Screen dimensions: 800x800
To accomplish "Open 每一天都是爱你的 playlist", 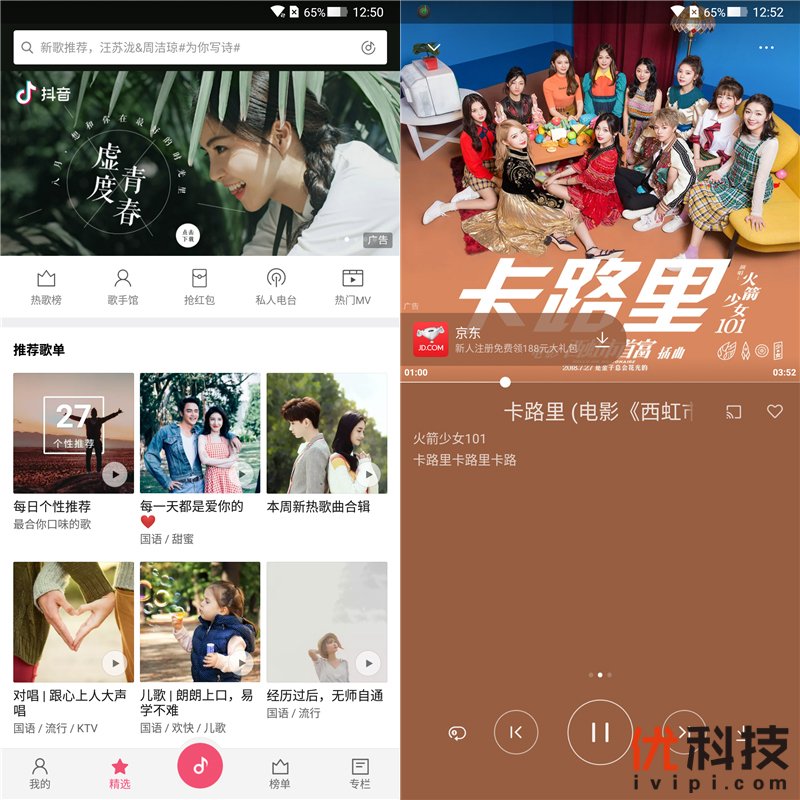I will [200, 433].
